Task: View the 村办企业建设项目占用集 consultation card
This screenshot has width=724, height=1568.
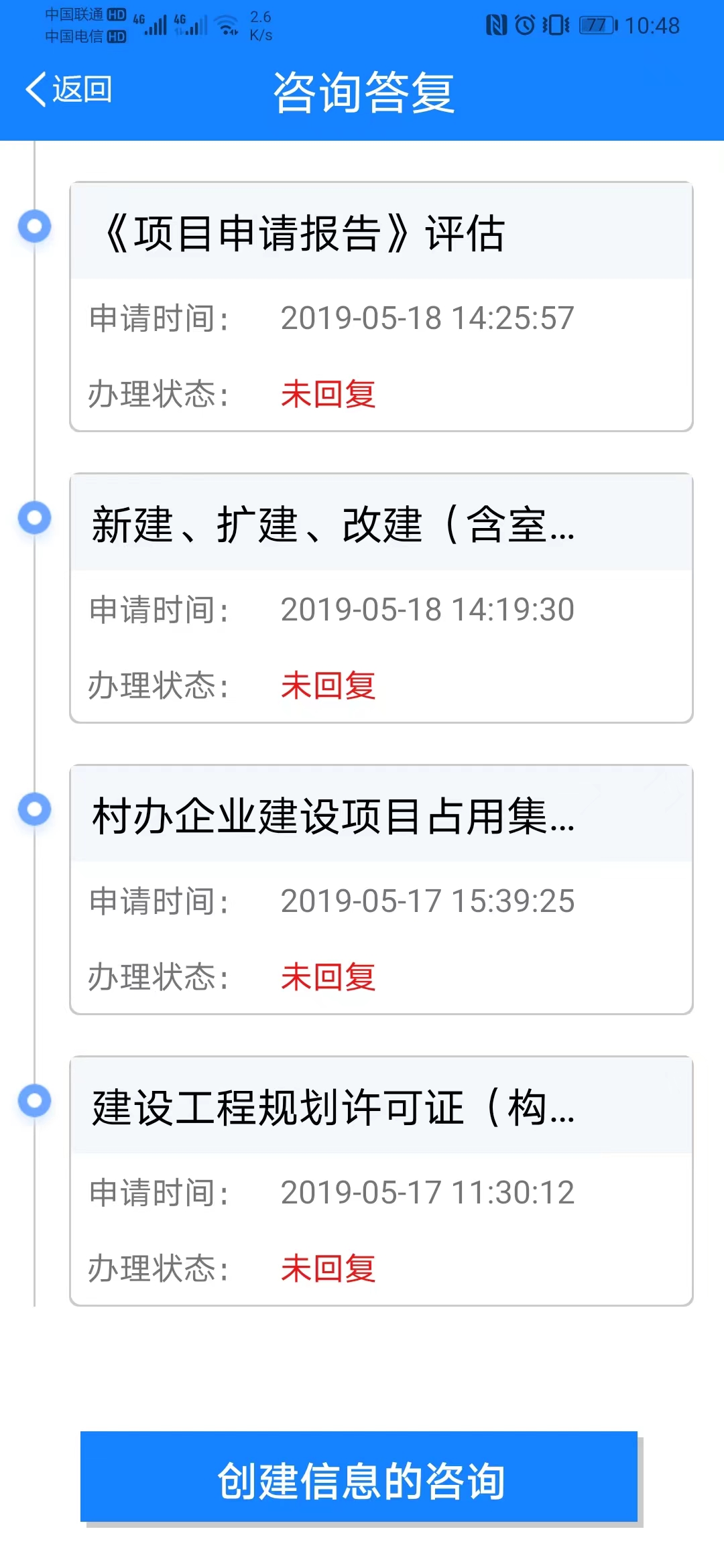Action: coord(381,889)
